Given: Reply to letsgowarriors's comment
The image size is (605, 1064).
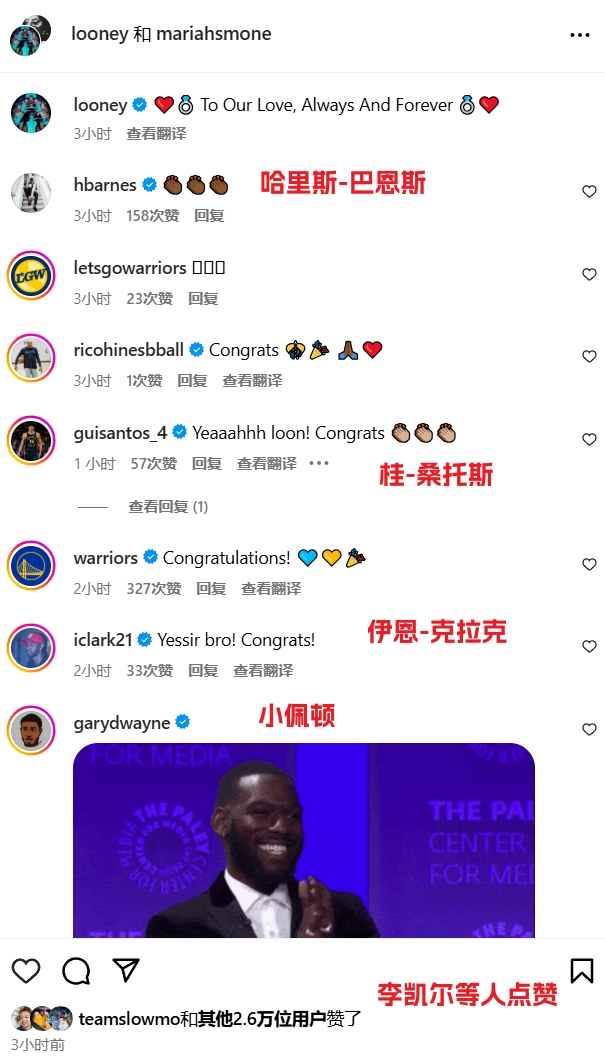Looking at the screenshot, I should click(x=203, y=298).
